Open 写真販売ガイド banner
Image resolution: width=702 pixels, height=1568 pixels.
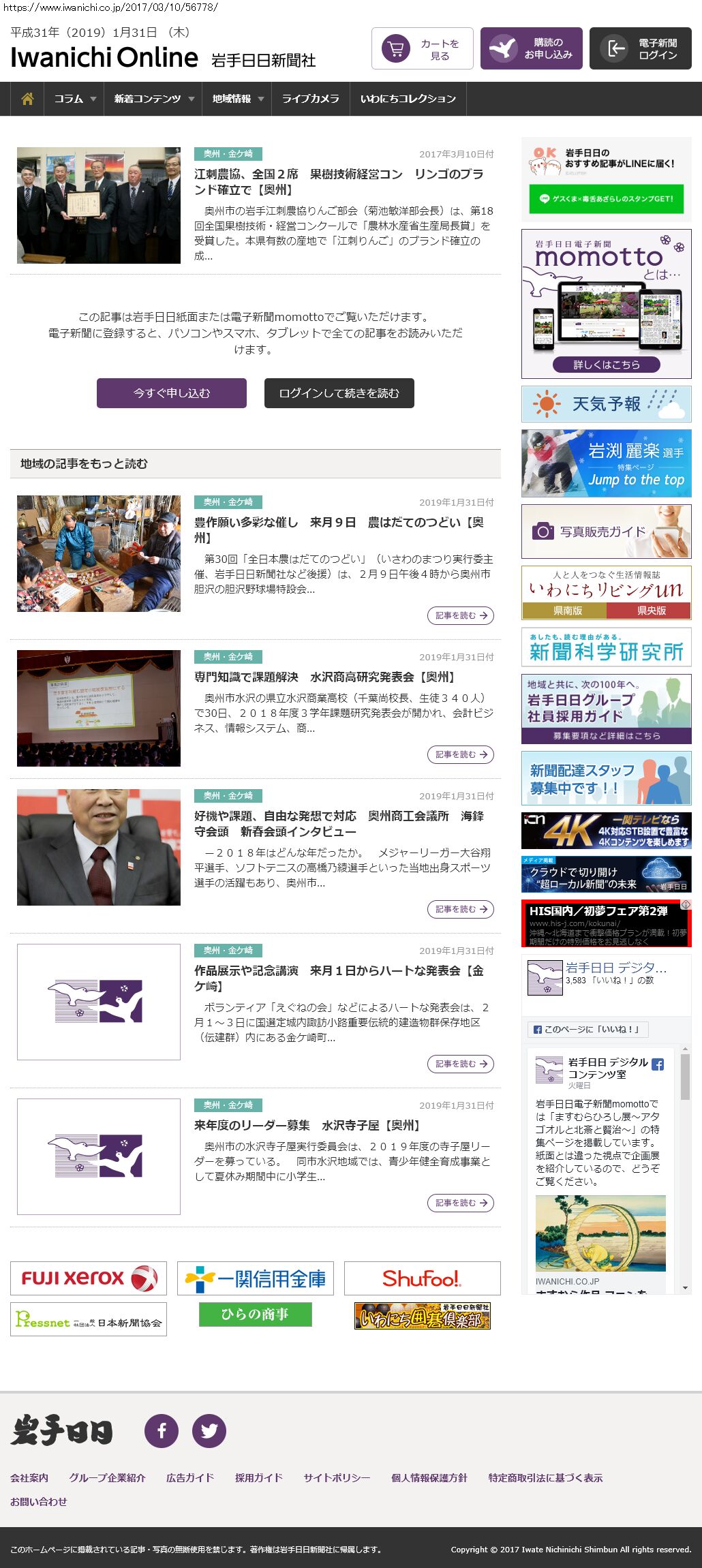[606, 532]
